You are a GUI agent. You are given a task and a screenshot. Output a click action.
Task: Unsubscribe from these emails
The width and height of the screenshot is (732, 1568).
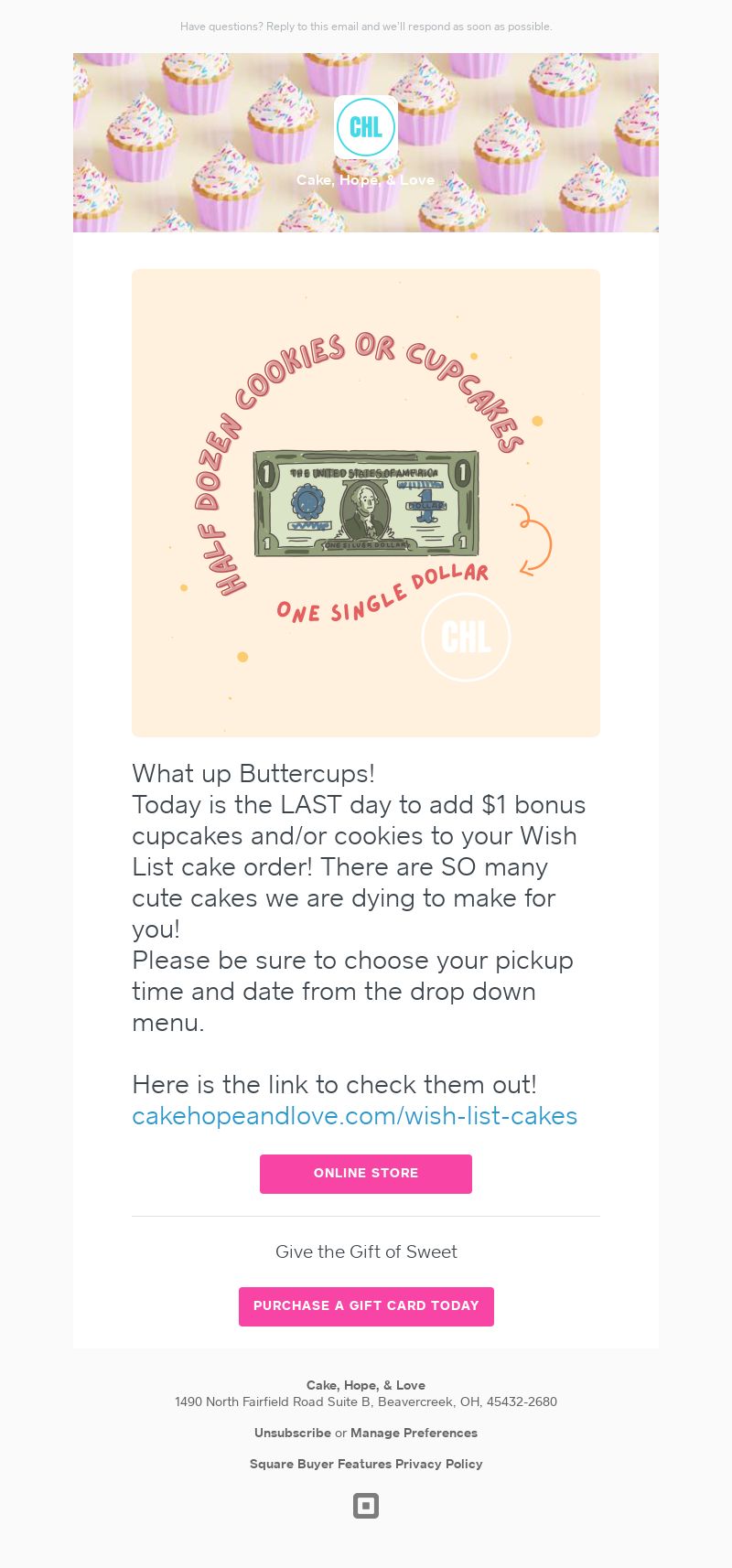[293, 1433]
